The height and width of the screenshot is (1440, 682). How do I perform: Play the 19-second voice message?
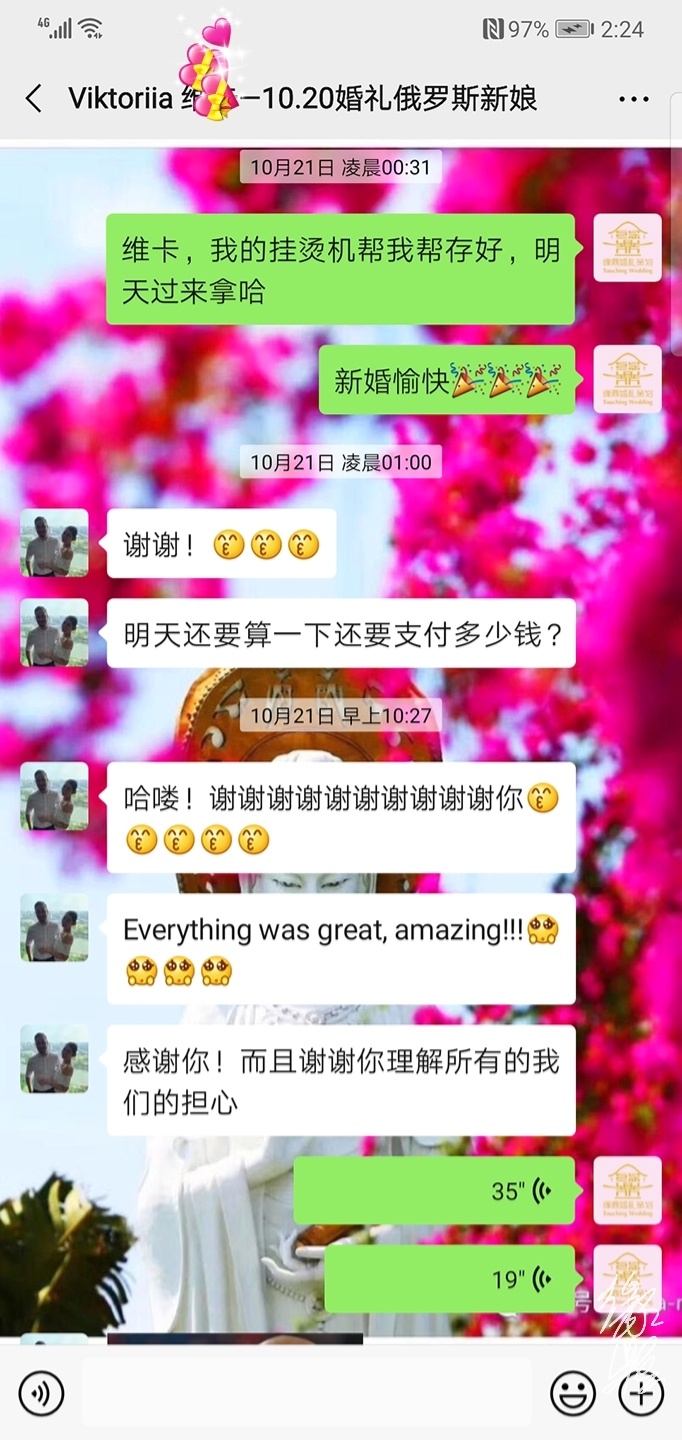click(450, 1279)
